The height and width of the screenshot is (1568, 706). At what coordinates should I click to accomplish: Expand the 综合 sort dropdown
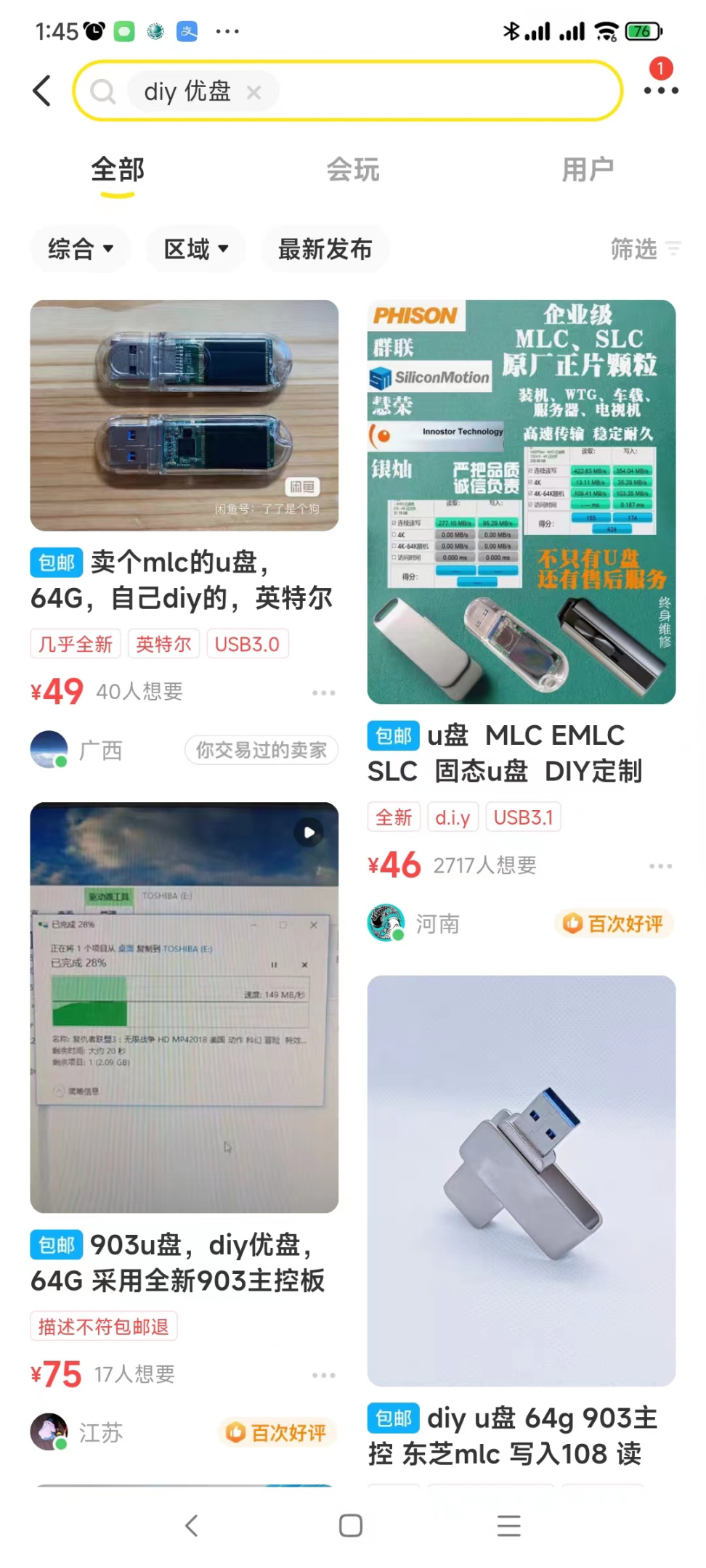tap(81, 249)
